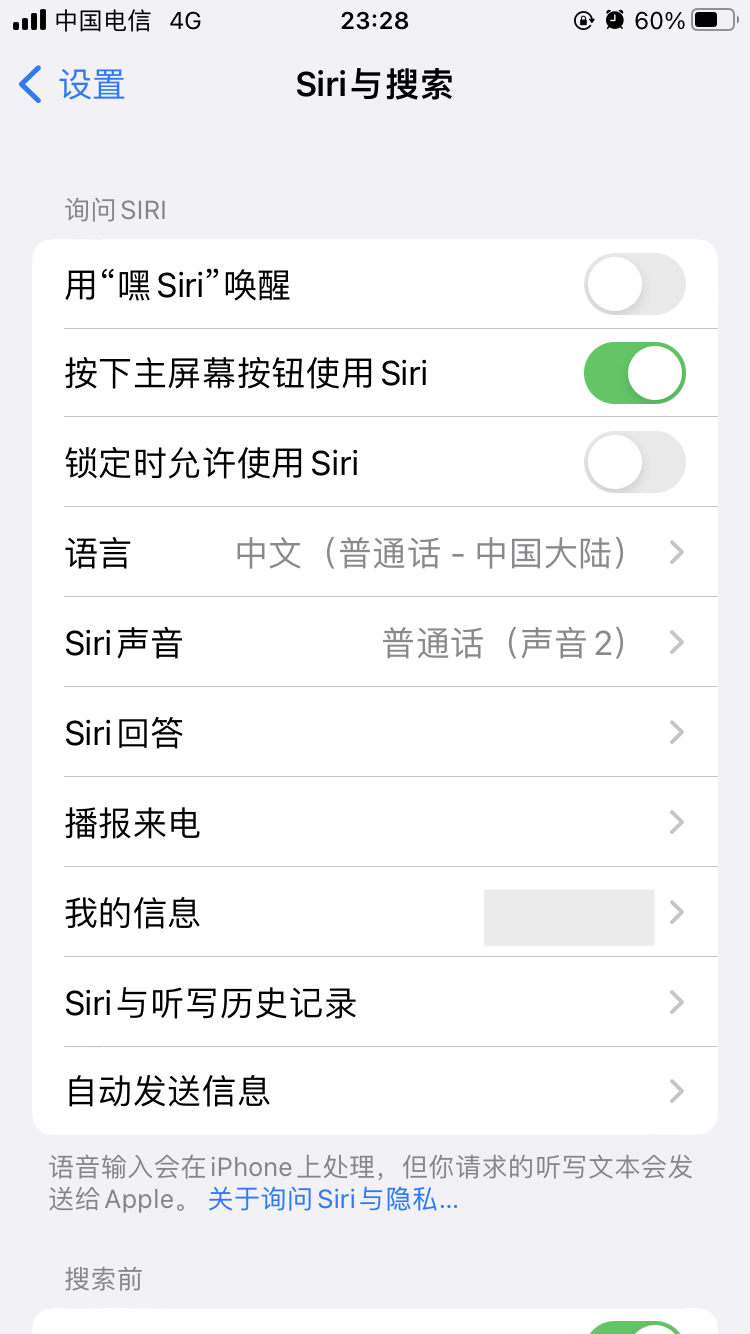Screen dimensions: 750x1334
Task: Open 播报来电 settings
Action: point(375,822)
